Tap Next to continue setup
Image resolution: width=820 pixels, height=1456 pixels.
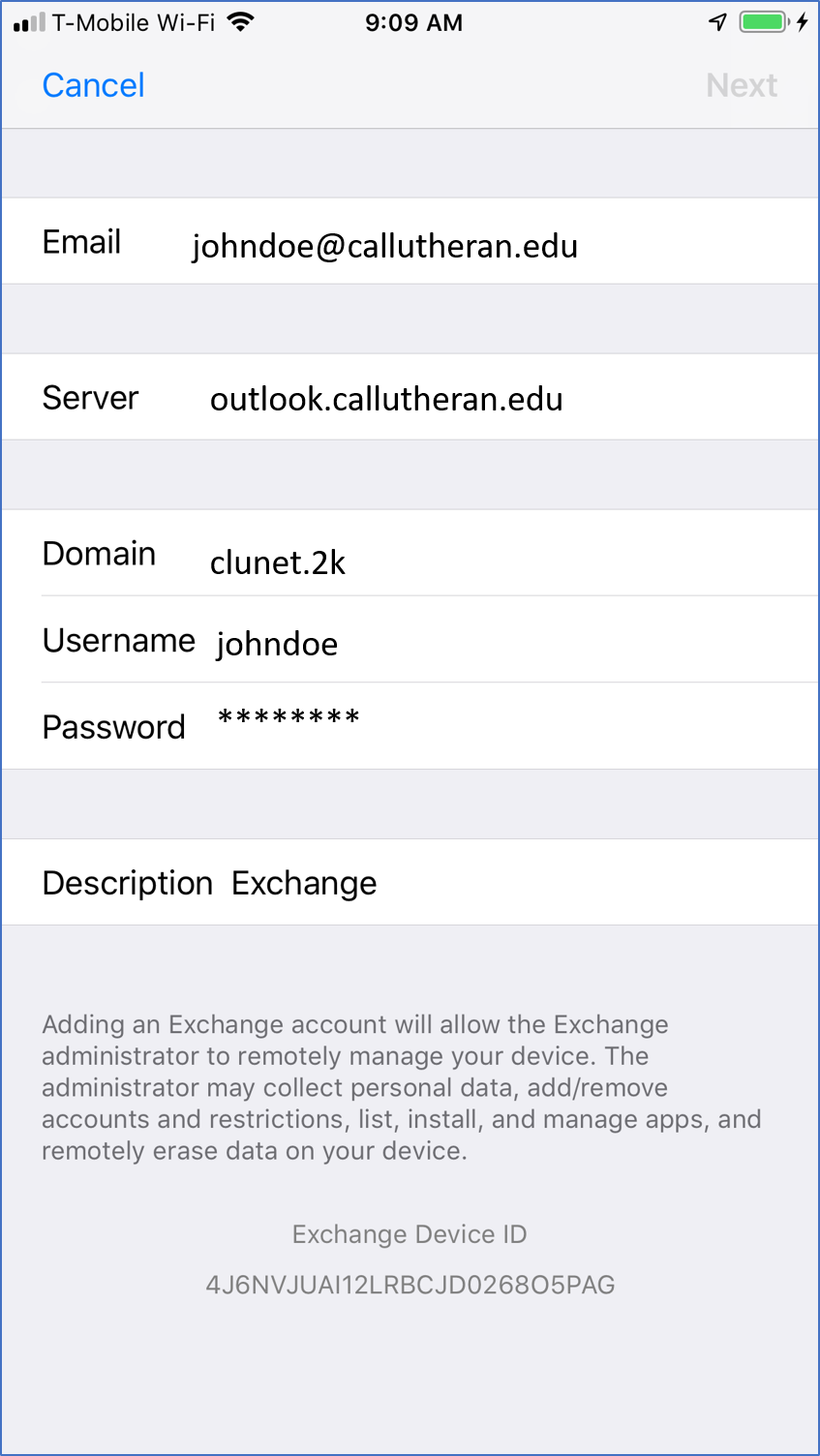741,85
